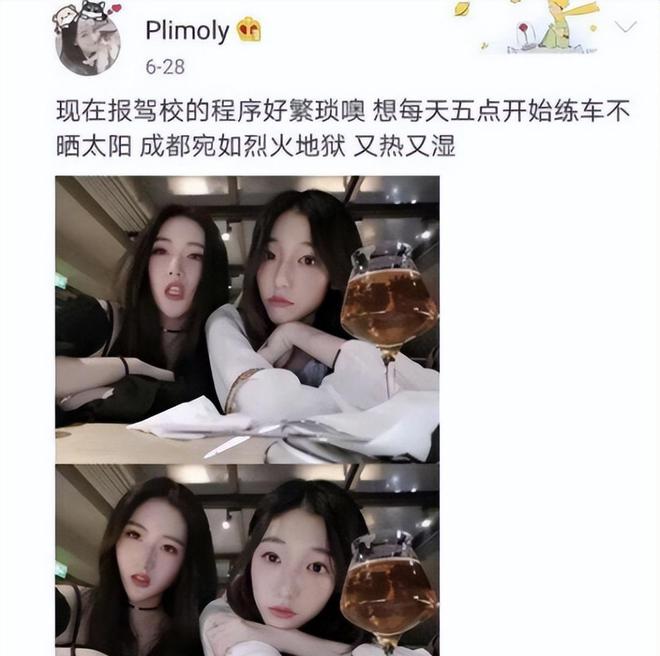Expand the post options chevron
This screenshot has height=656, width=660.
point(625,27)
